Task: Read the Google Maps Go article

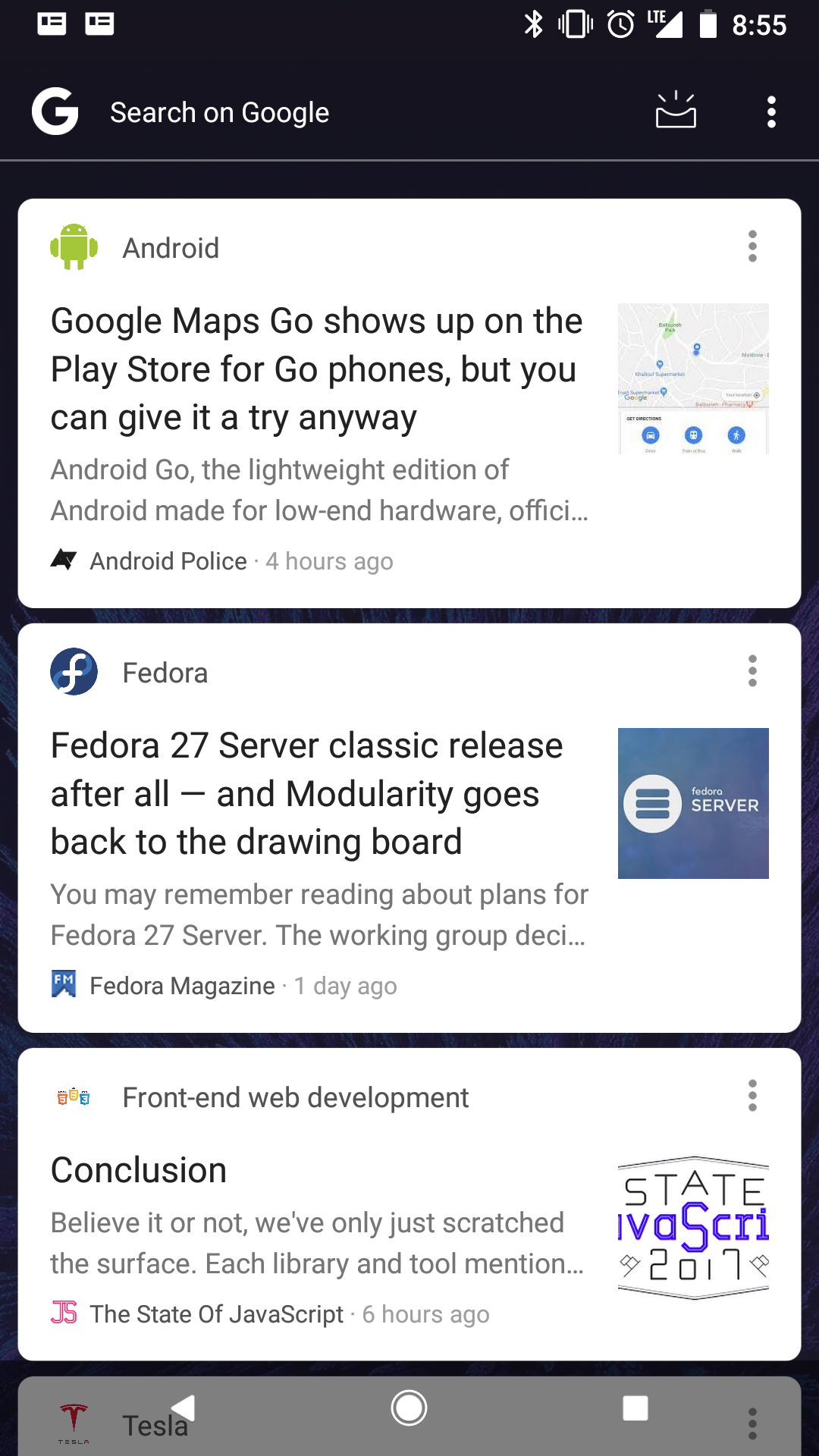Action: point(317,369)
